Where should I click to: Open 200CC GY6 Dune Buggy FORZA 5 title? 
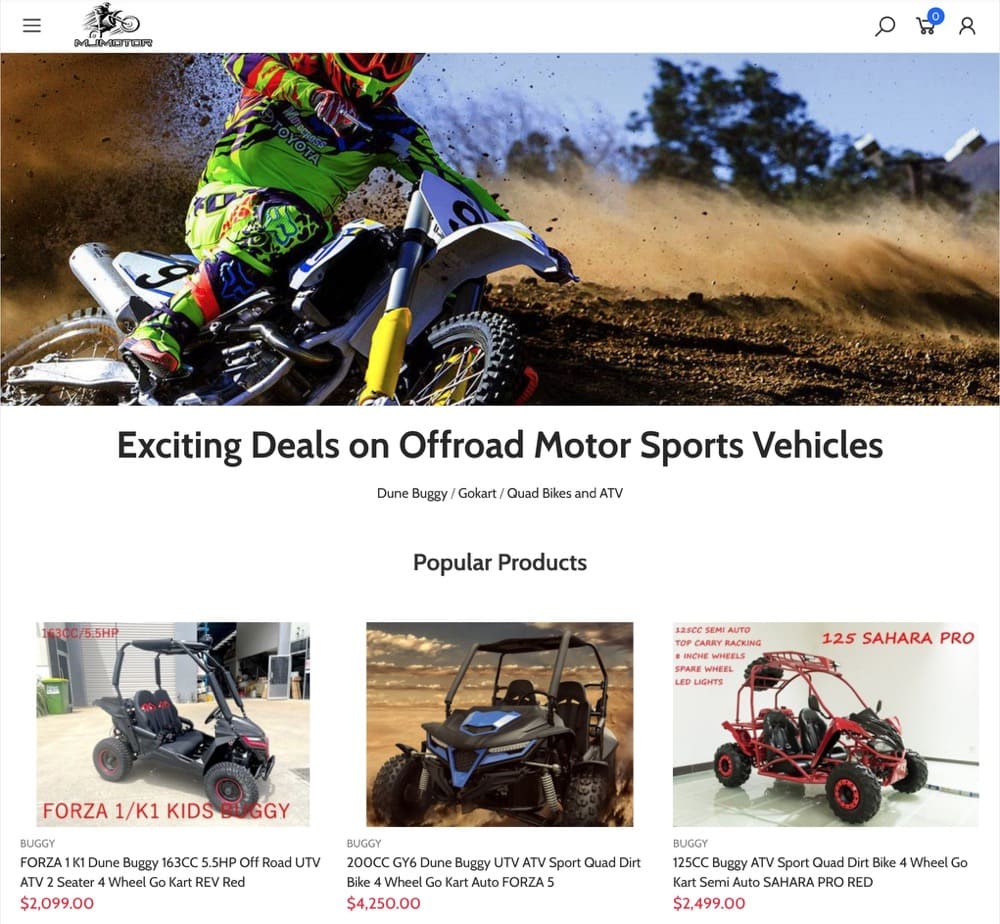pos(494,872)
